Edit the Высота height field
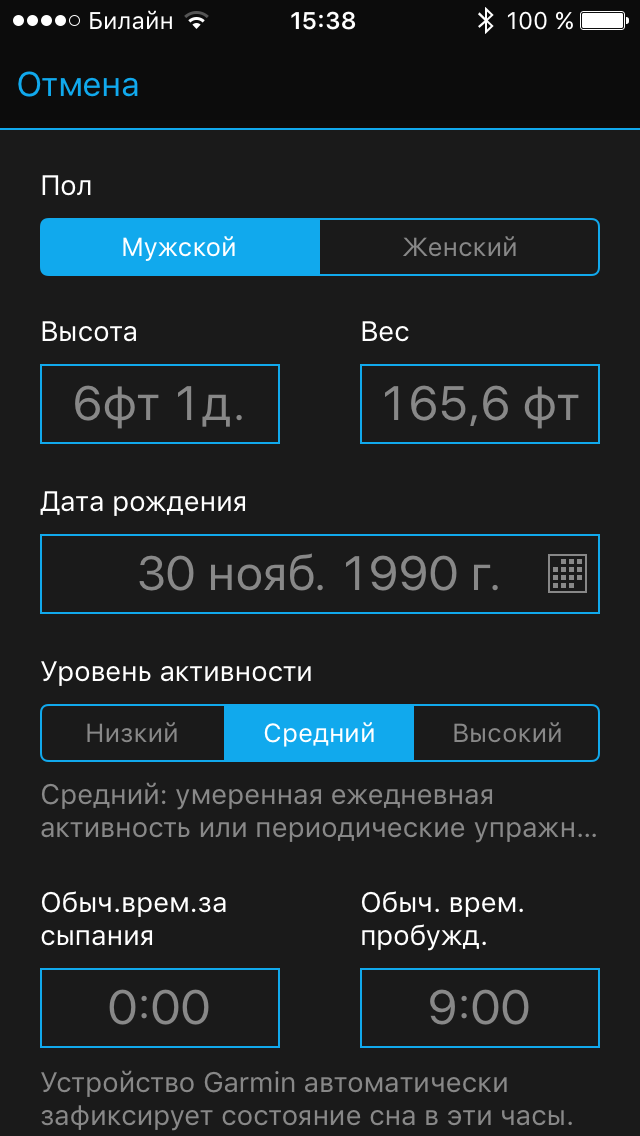Image resolution: width=640 pixels, height=1136 pixels. pos(160,404)
